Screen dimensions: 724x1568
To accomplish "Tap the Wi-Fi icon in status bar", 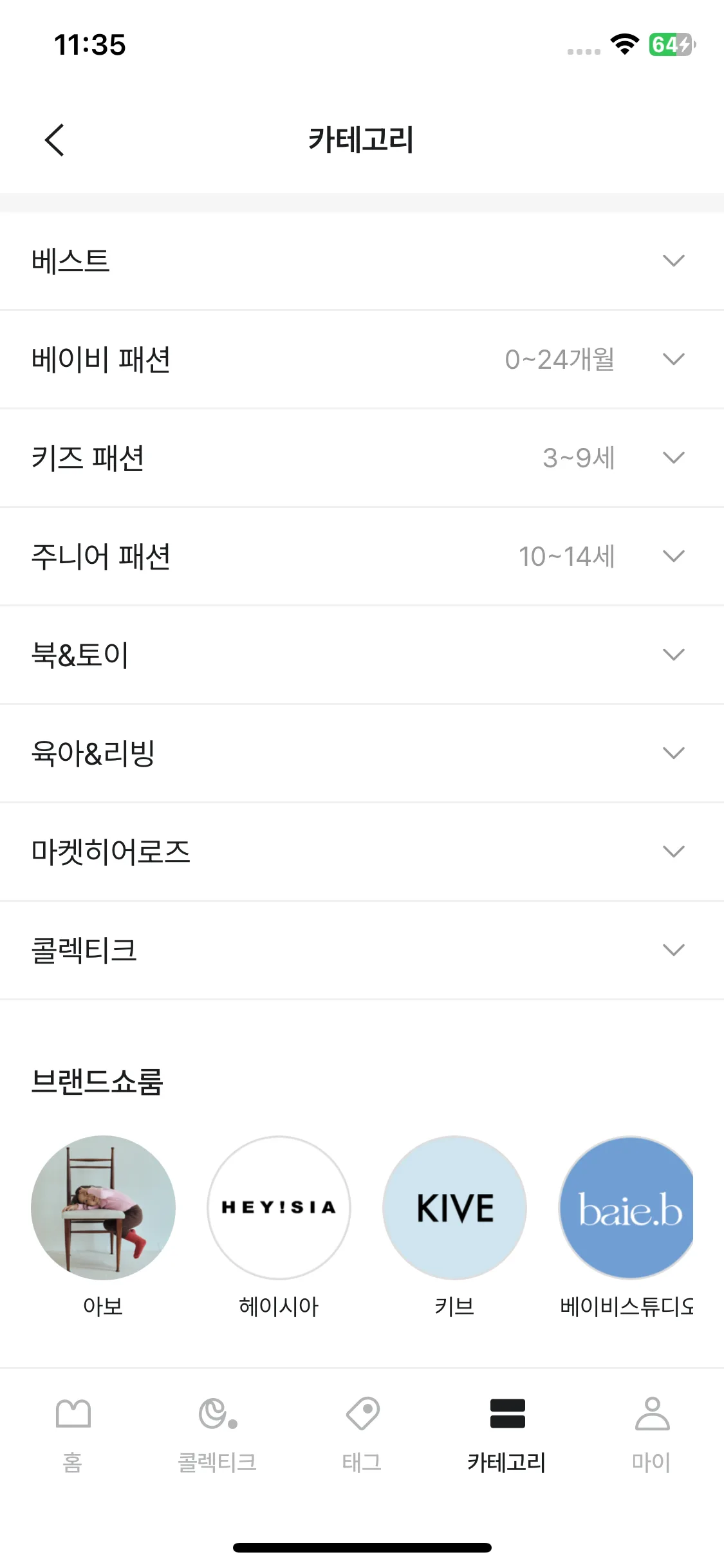I will point(623,44).
